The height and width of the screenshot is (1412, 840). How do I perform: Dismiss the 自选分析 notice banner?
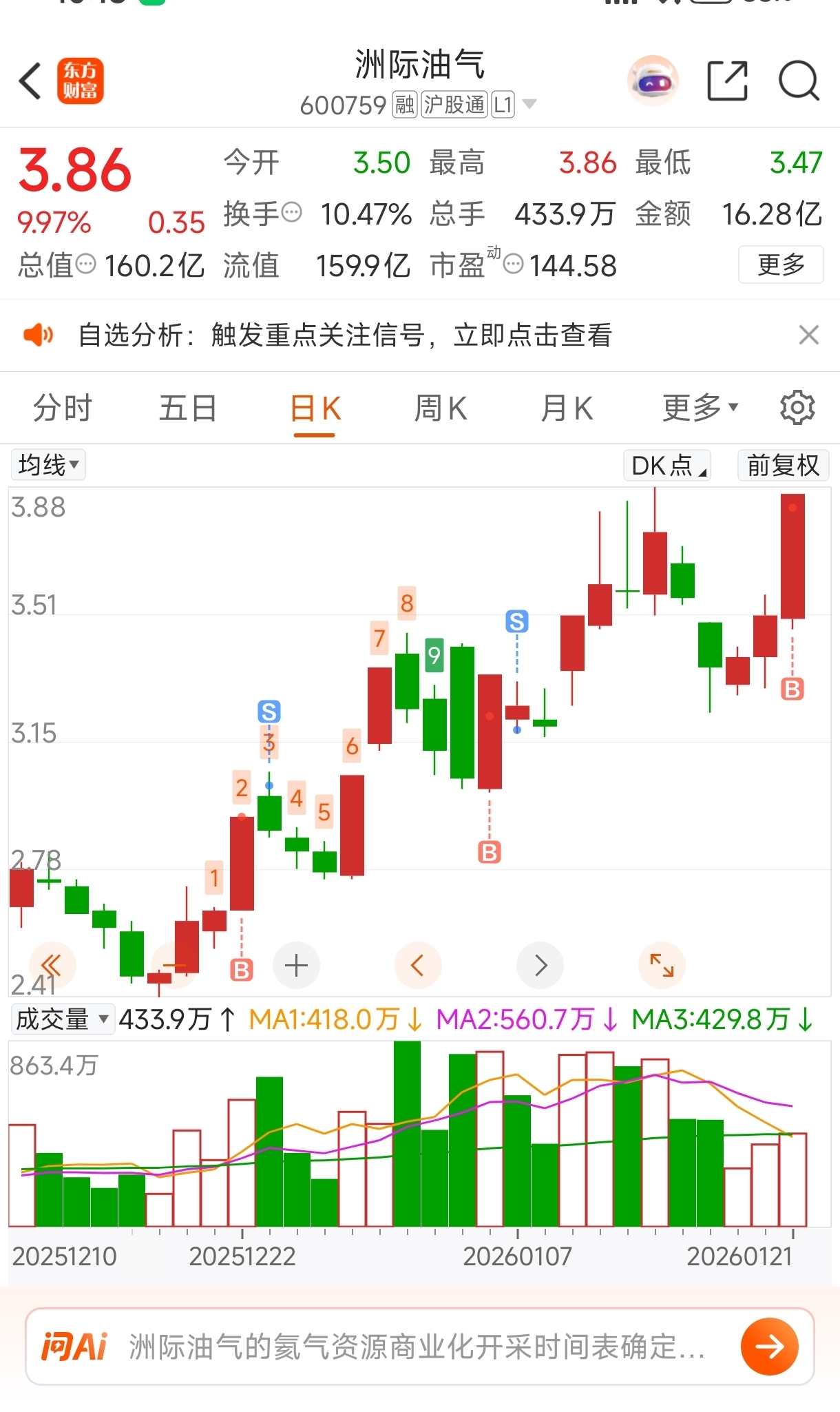click(808, 335)
